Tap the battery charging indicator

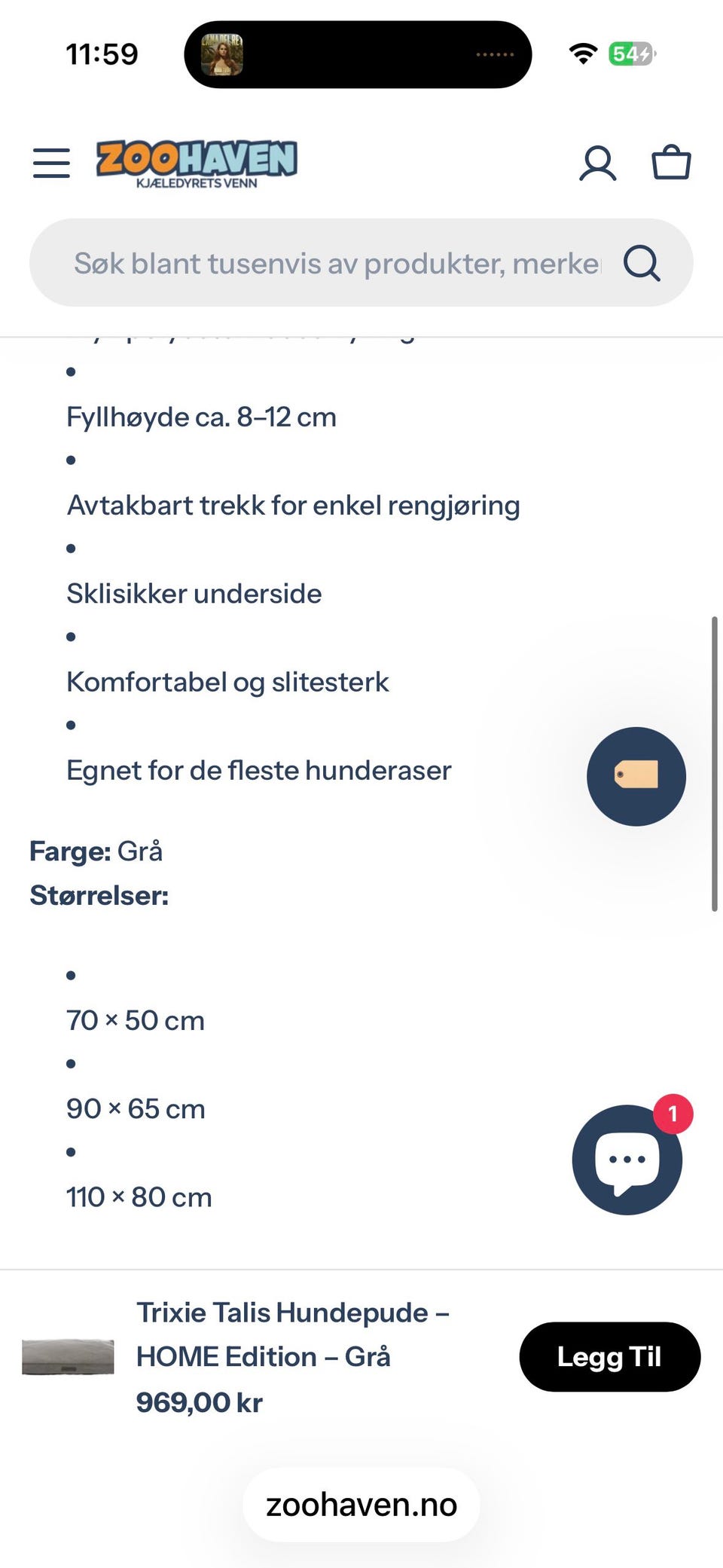pos(630,53)
